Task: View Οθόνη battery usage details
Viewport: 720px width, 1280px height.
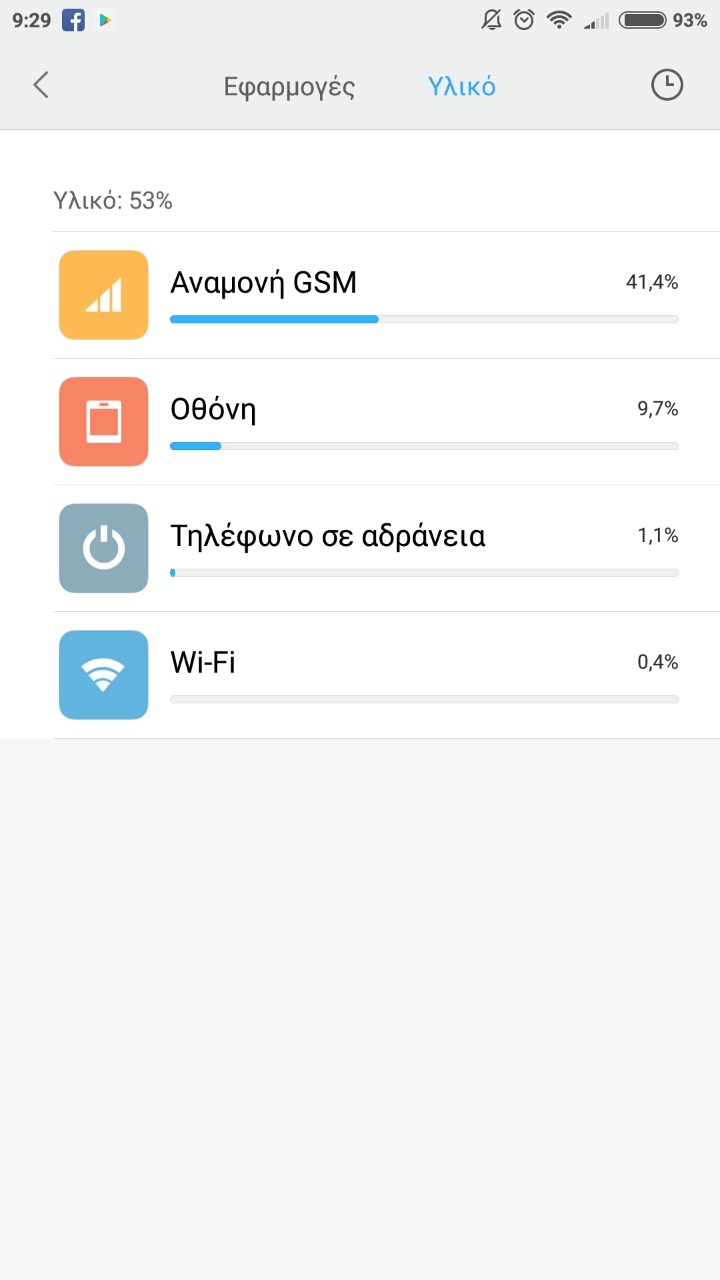Action: tap(385, 422)
